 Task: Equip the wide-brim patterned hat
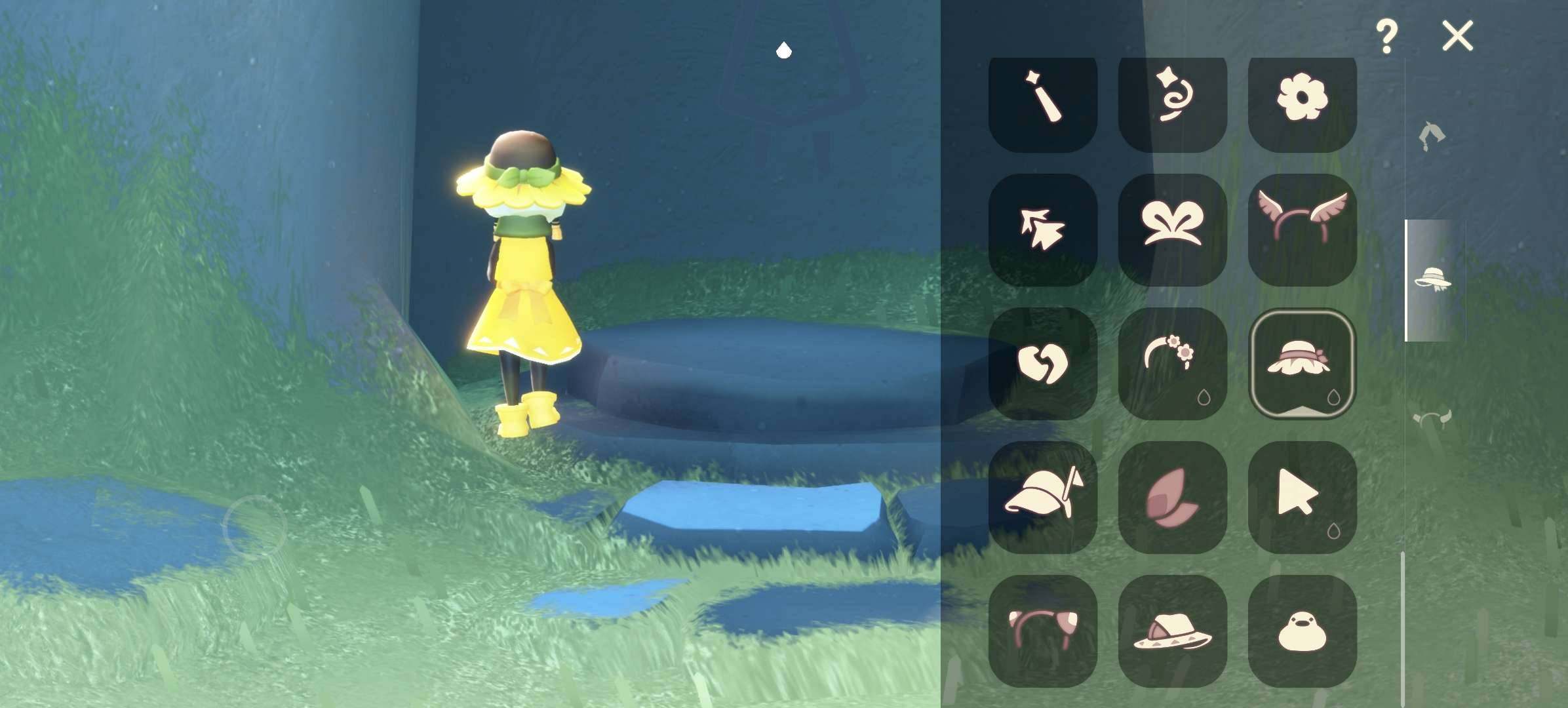click(1172, 631)
